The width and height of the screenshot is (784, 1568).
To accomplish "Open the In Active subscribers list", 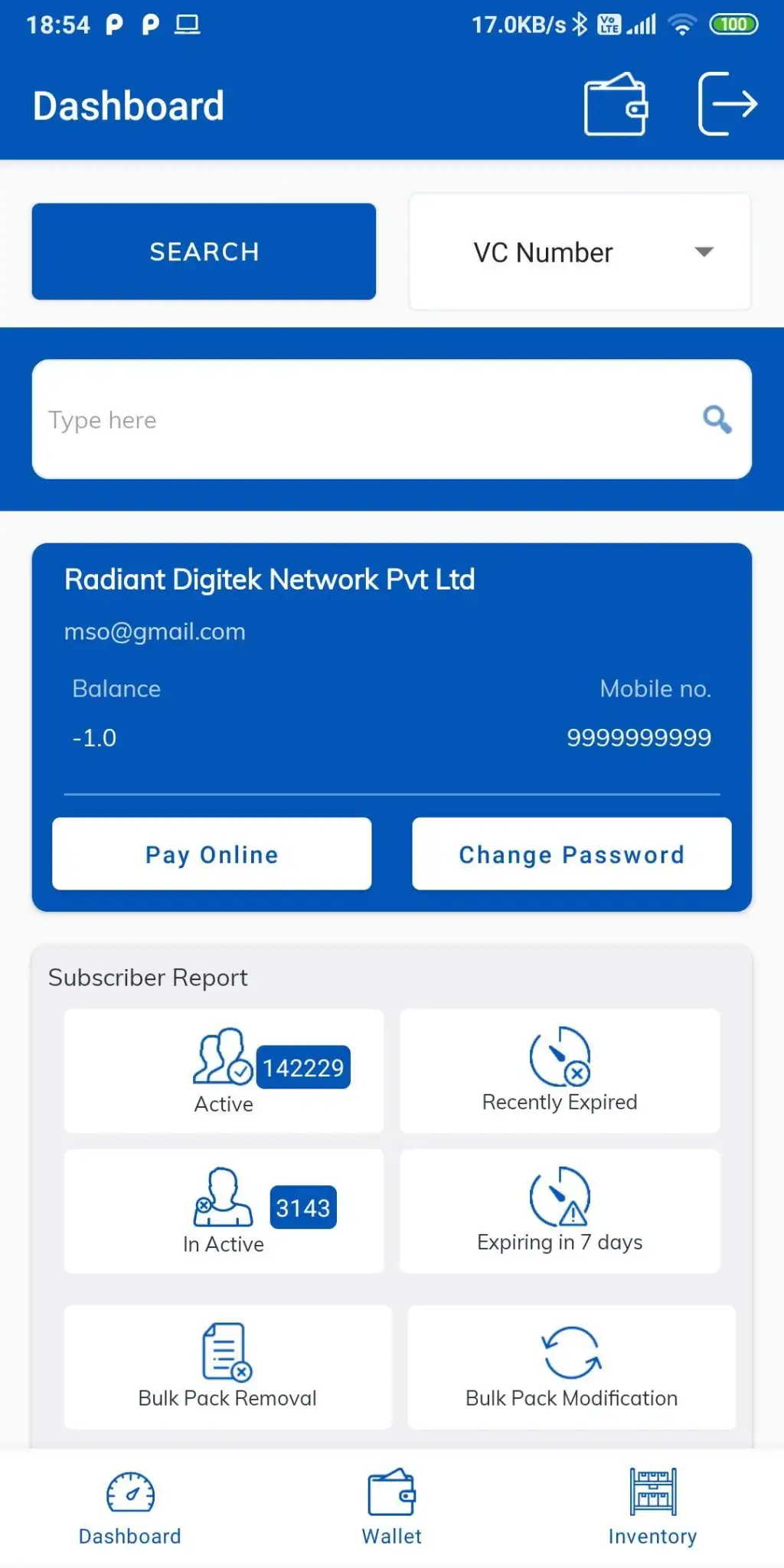I will tap(224, 1210).
